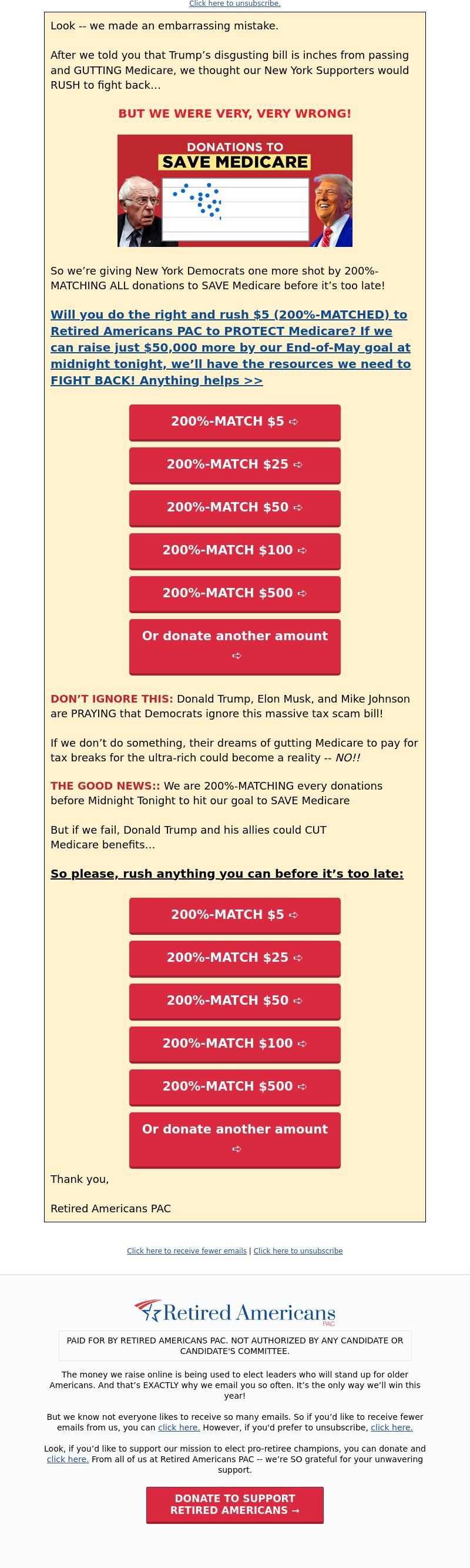This screenshot has width=470, height=1568.
Task: Tap 200%-MATCH $5 button under the 'Anything helps' link
Action: point(234,422)
